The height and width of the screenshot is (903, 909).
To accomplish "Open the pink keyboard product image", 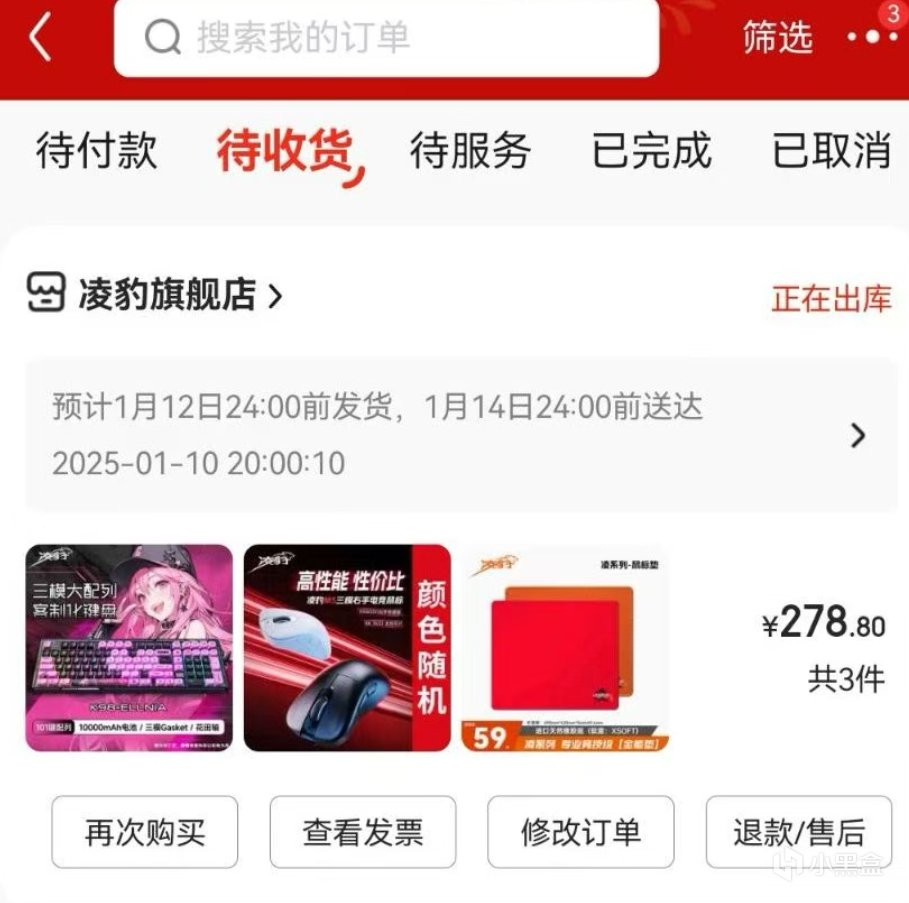I will point(128,648).
